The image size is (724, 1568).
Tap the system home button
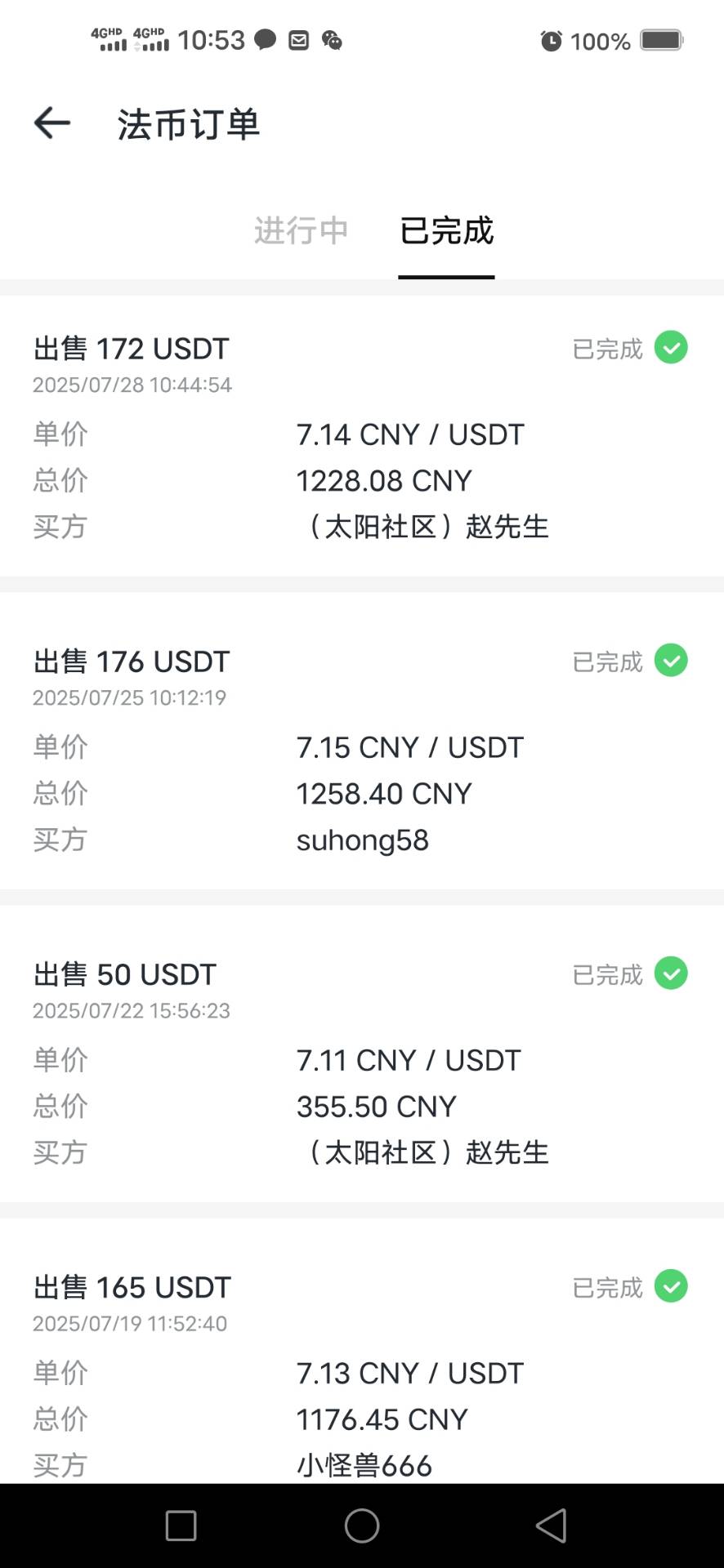tap(362, 1526)
